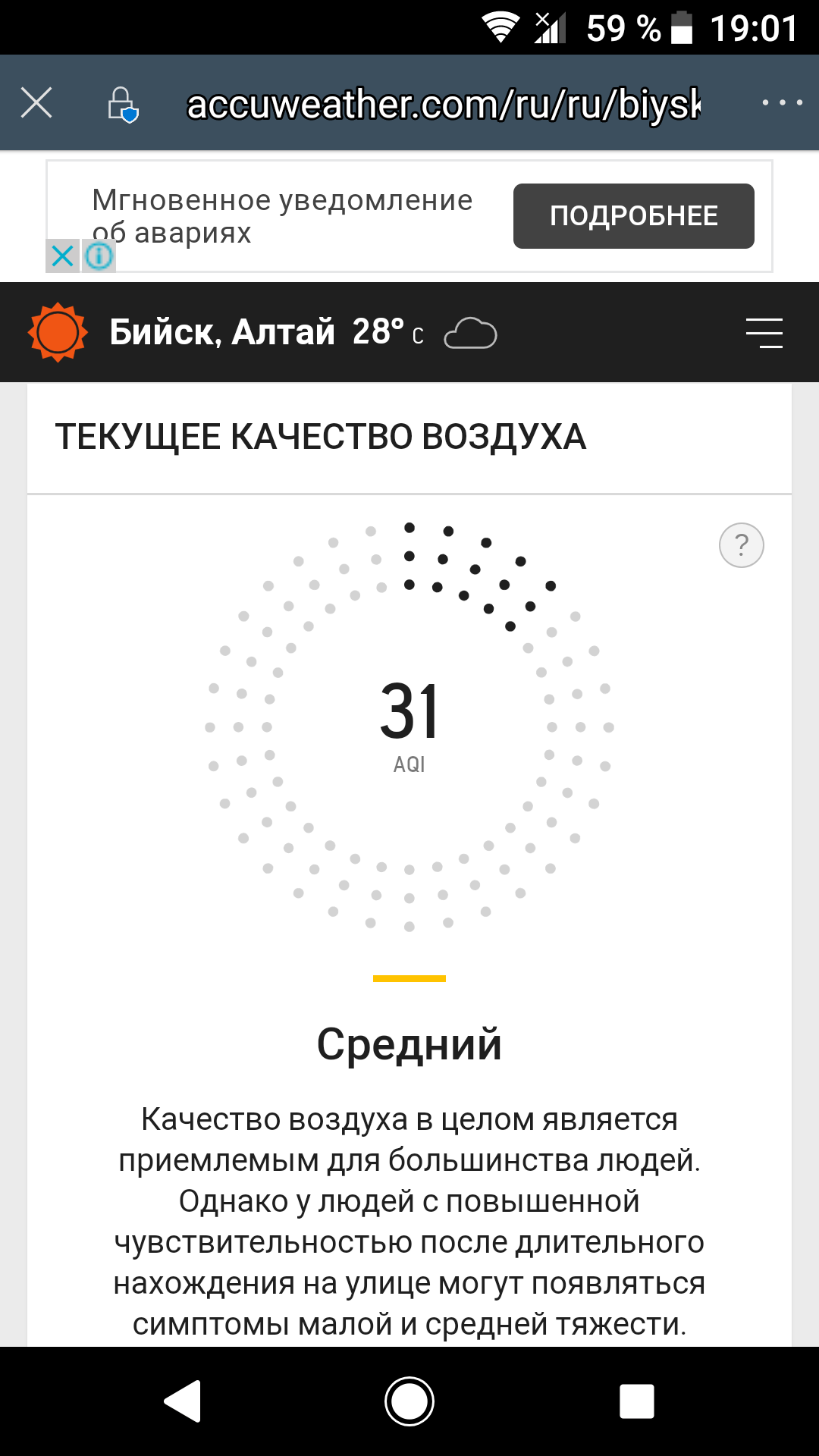This screenshot has height=1456, width=819.
Task: Open the air quality help question mark
Action: 741,545
